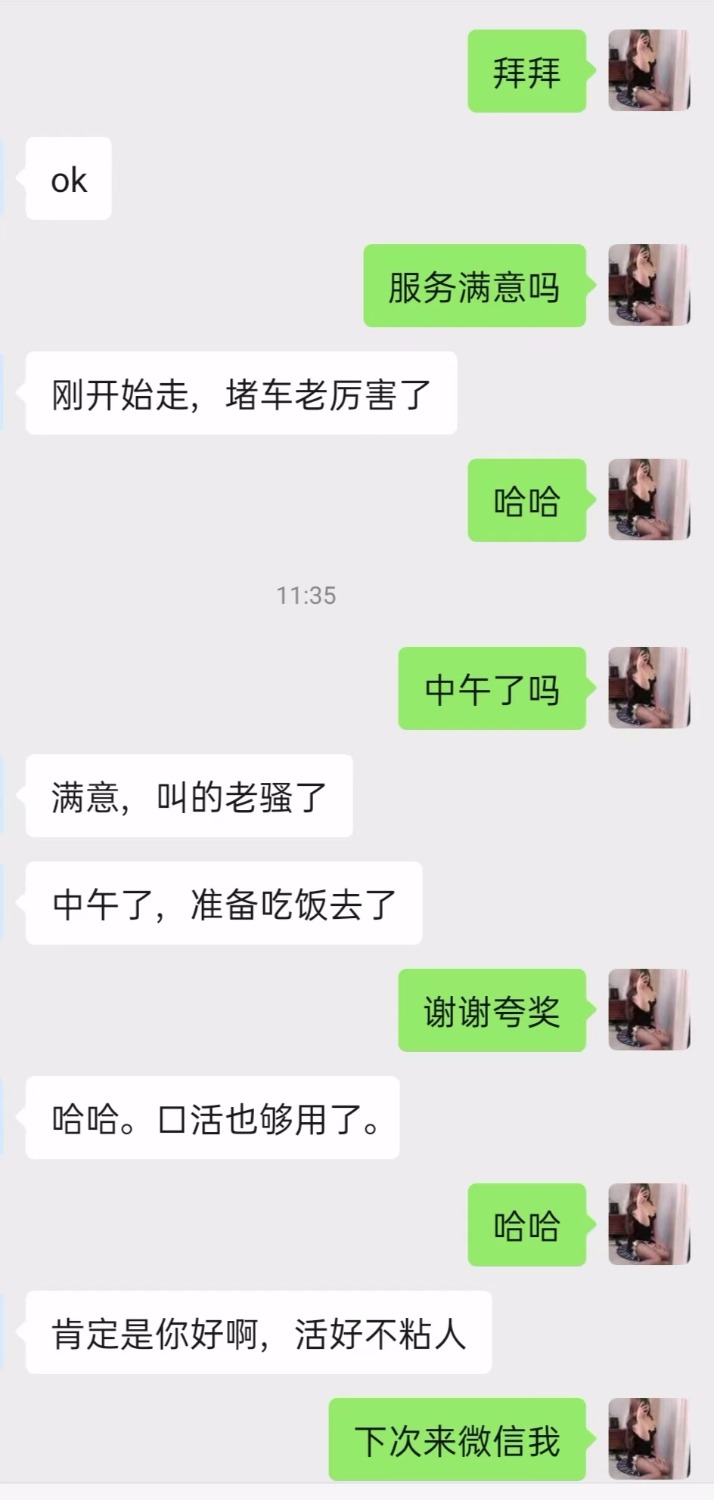Open sender's avatar beside the 拜拜 message

[649, 70]
